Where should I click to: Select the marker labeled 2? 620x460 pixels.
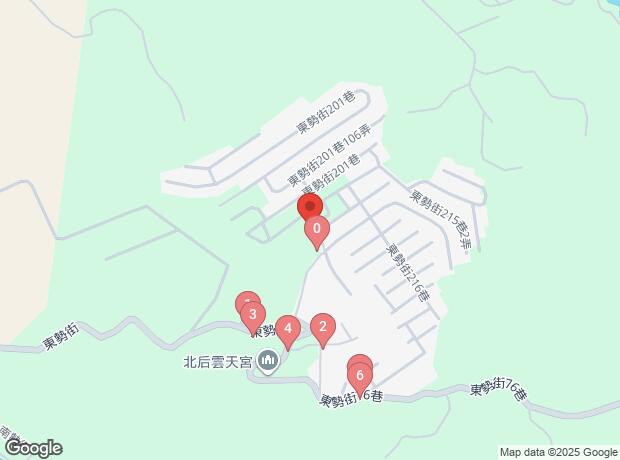tap(322, 327)
